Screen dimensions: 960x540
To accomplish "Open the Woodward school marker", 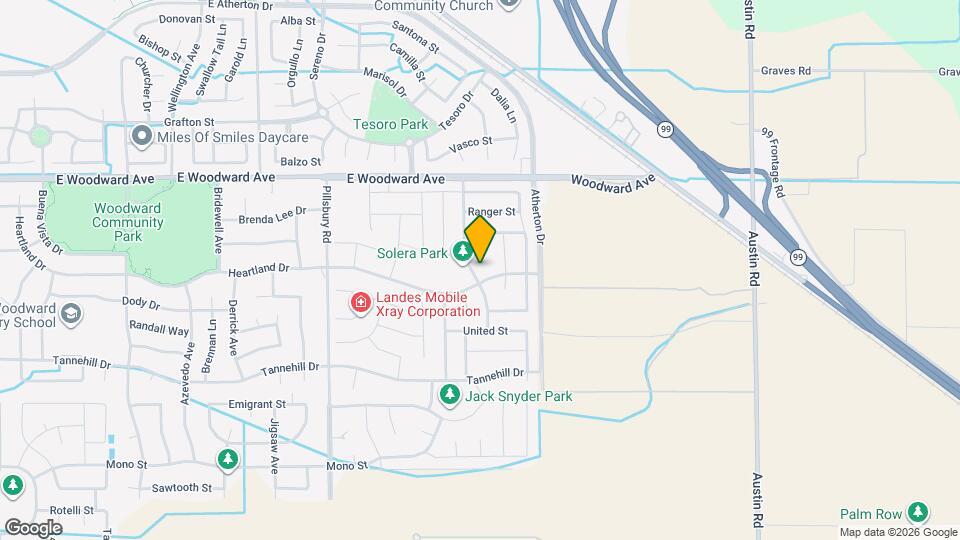I will point(70,314).
